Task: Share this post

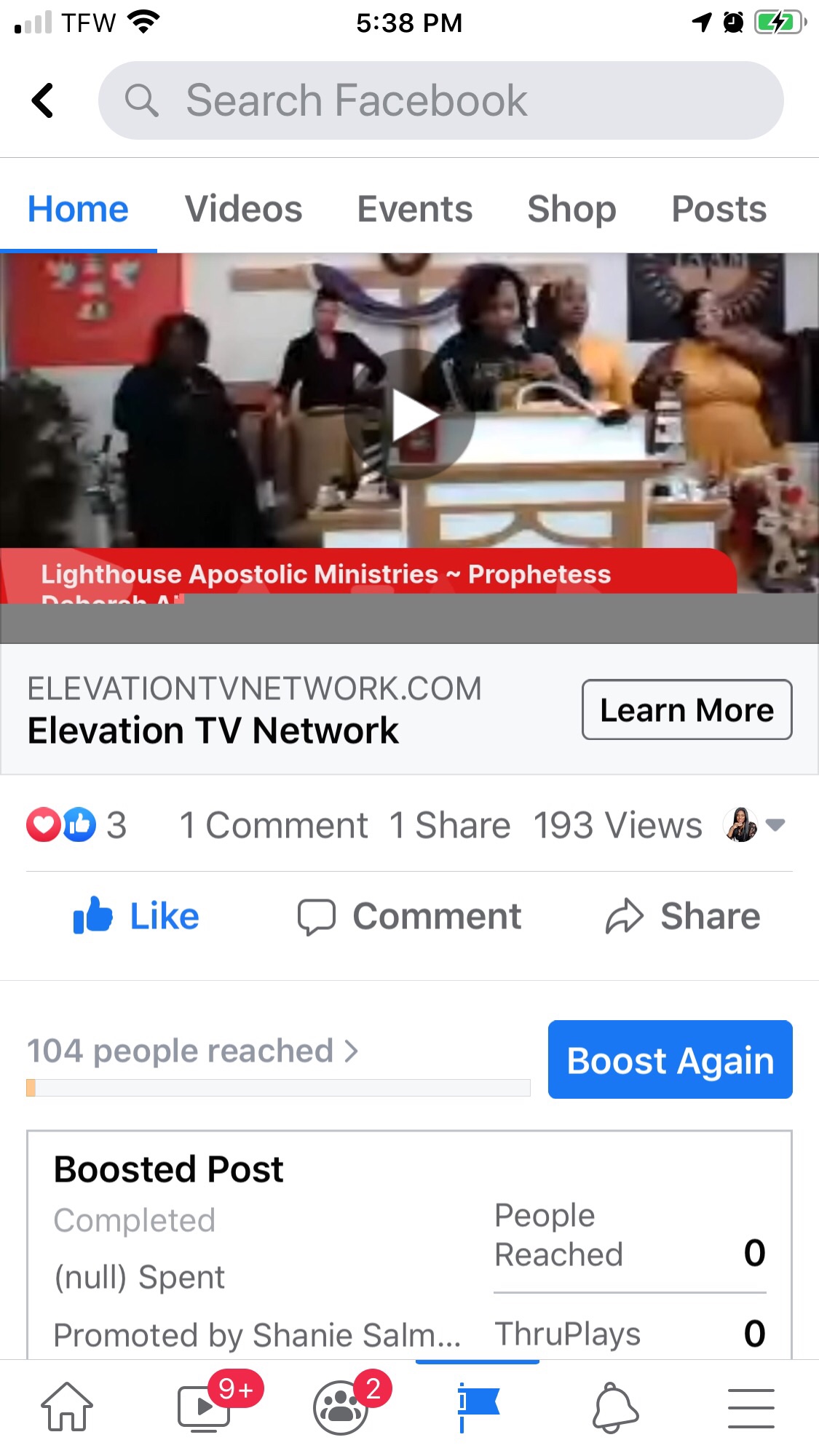Action: point(682,915)
